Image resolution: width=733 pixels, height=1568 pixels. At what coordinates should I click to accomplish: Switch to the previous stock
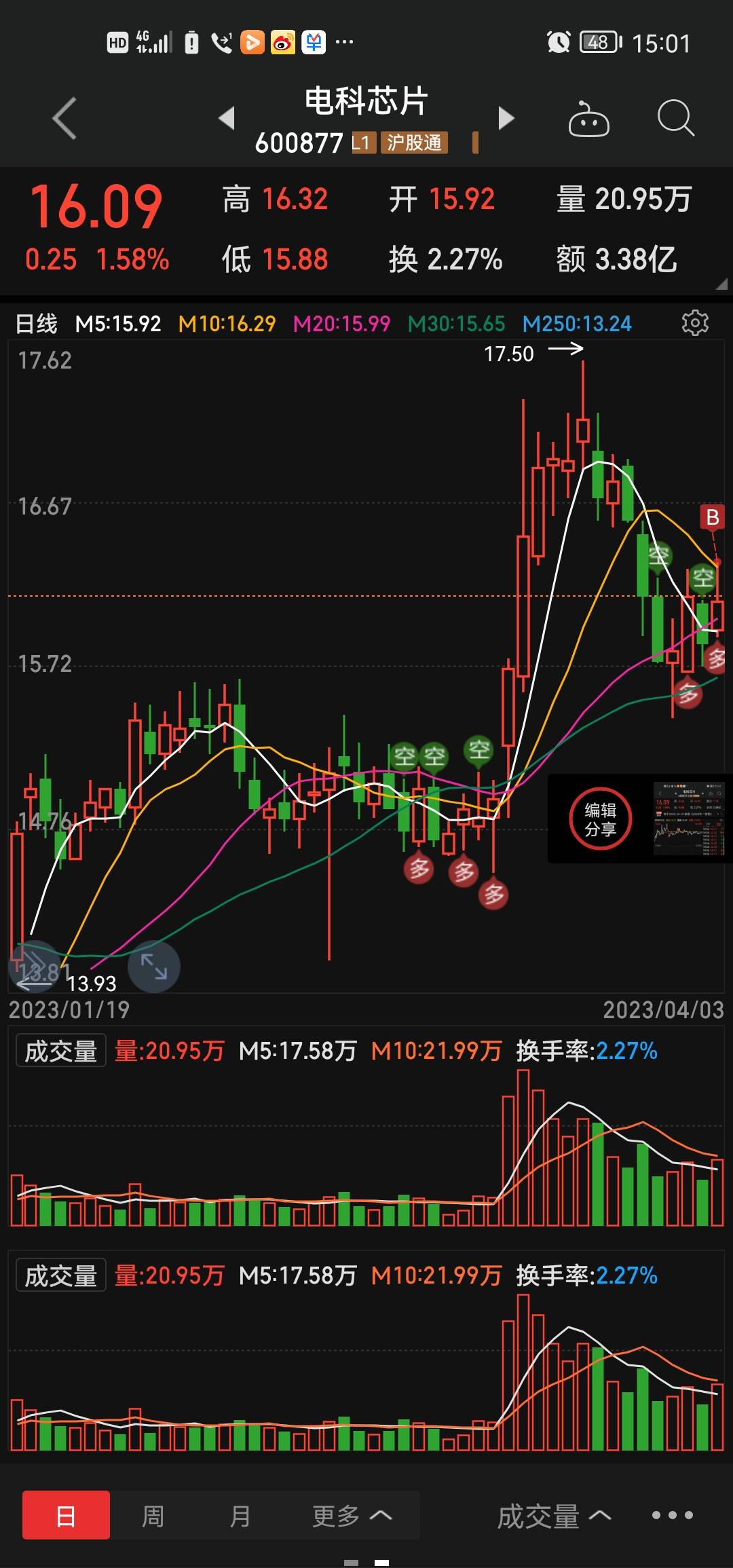coord(227,118)
